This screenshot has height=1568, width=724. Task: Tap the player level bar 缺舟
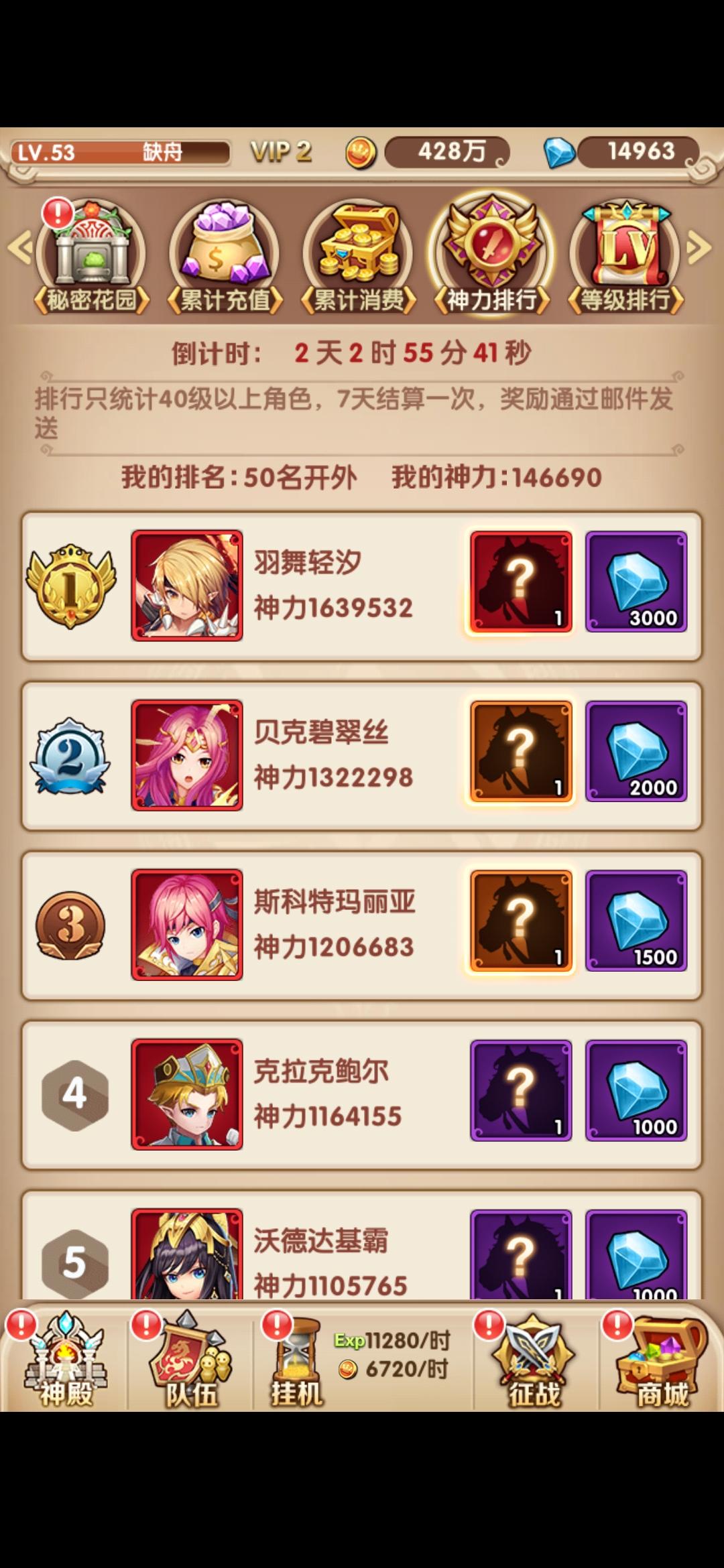(121, 153)
